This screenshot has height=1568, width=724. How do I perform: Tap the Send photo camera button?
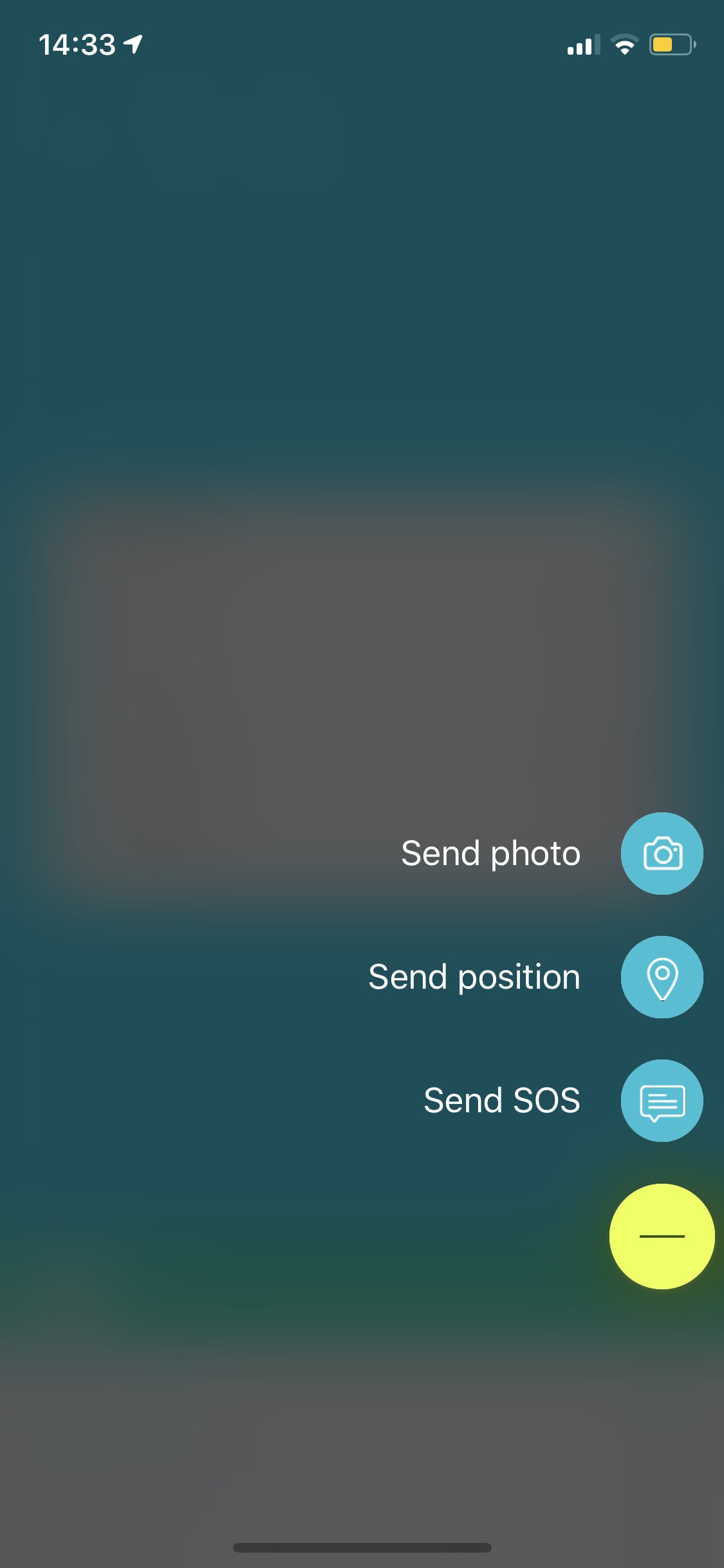[662, 854]
